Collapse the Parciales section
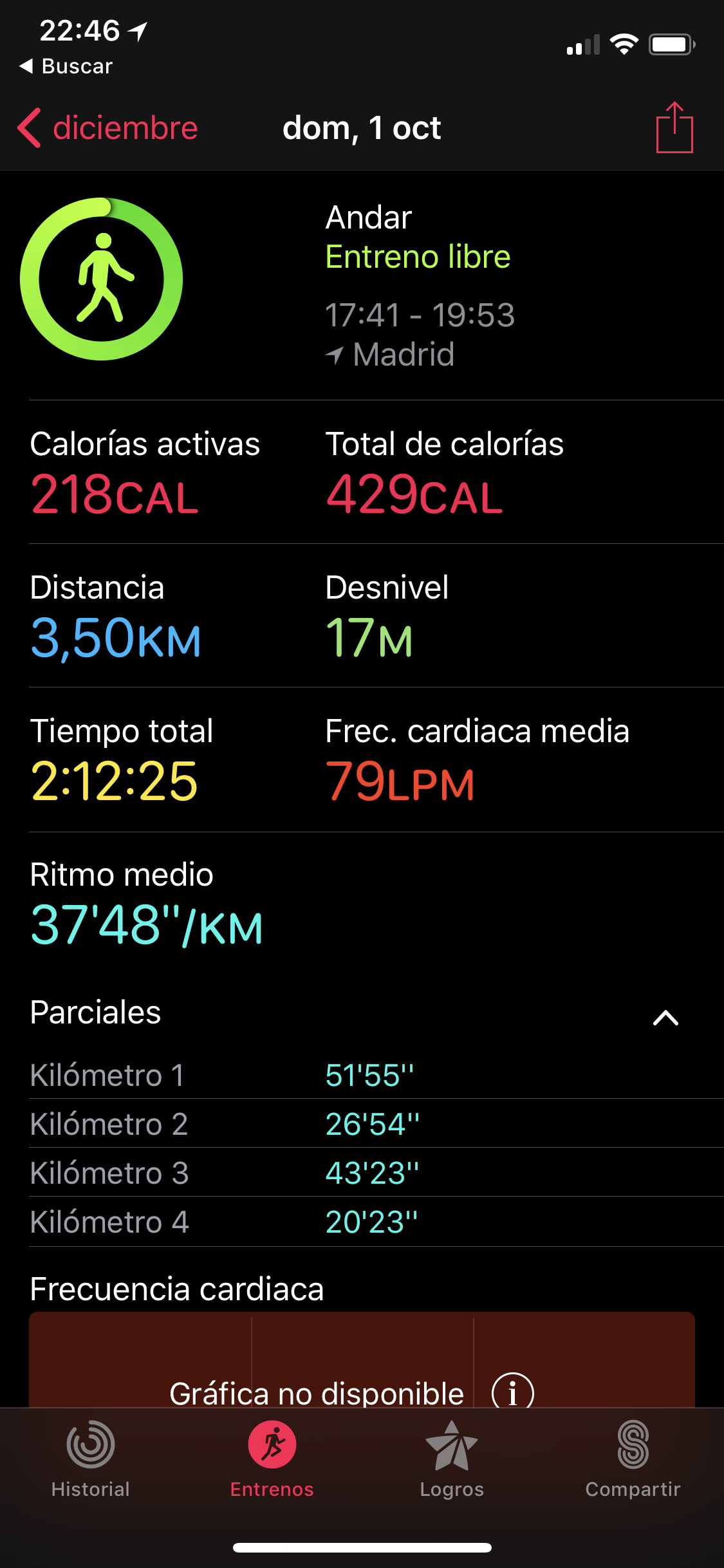Image resolution: width=724 pixels, height=1568 pixels. (x=666, y=1018)
